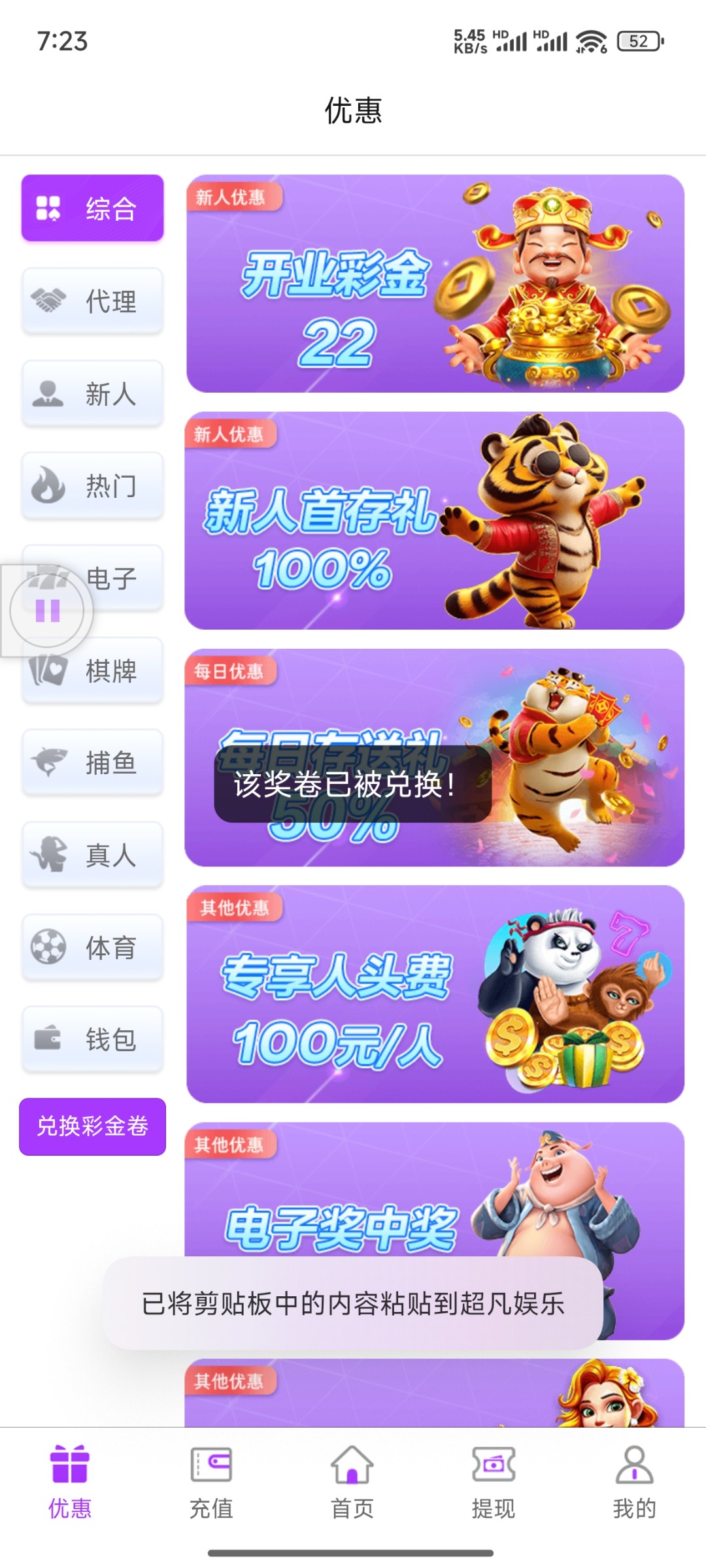
Task: Go to the 我的 tab
Action: click(x=634, y=1481)
